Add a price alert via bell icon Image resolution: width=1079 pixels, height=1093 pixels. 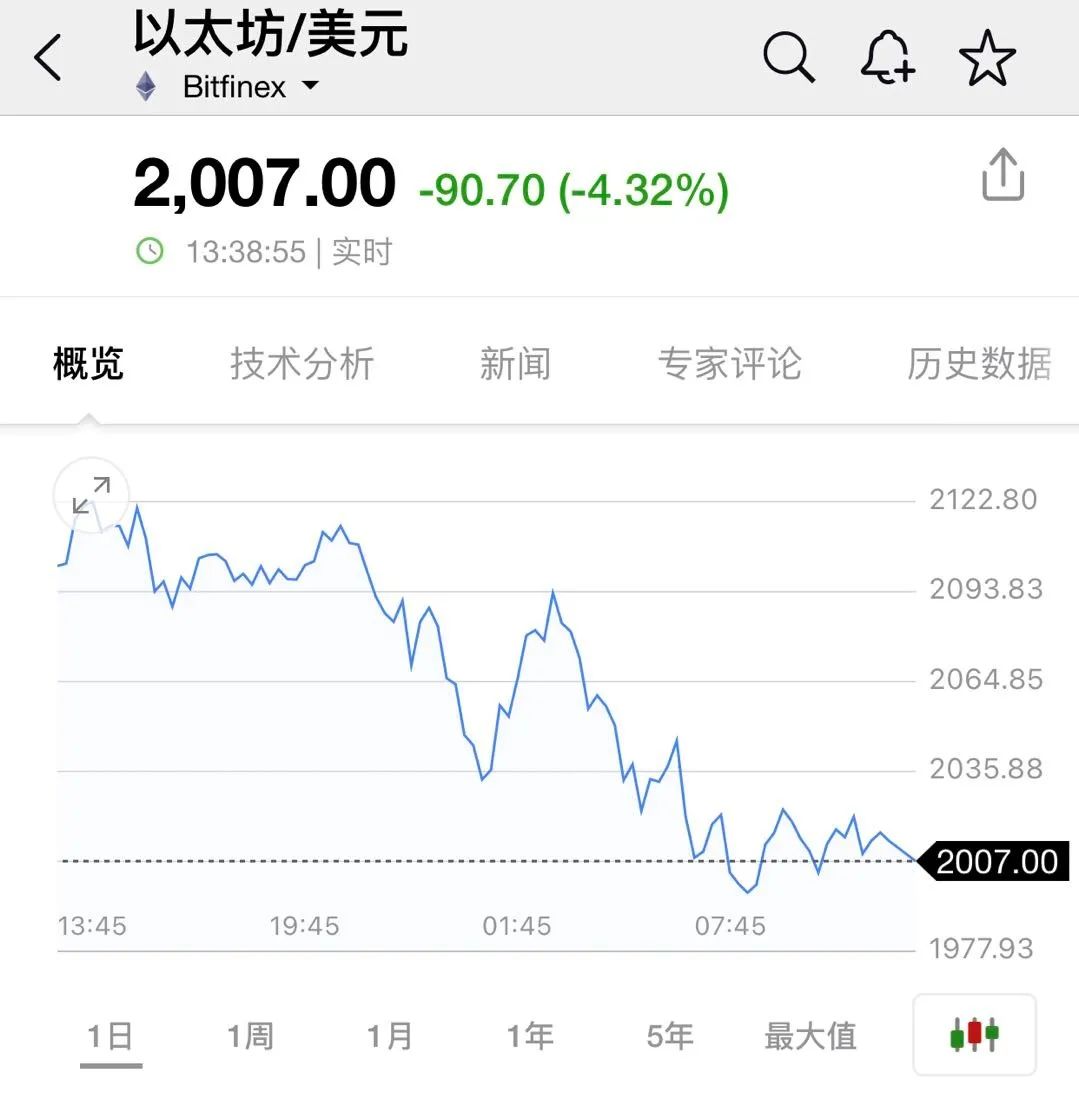[x=887, y=56]
